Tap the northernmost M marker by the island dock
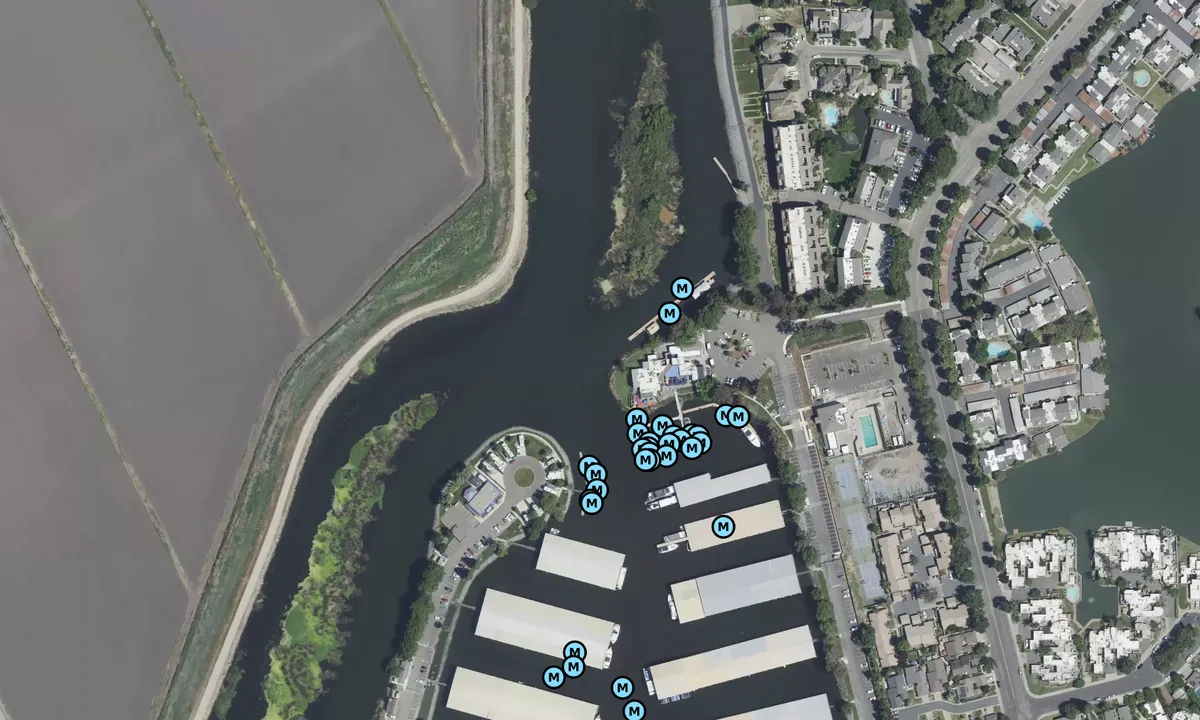Image resolution: width=1200 pixels, height=720 pixels. pos(682,289)
